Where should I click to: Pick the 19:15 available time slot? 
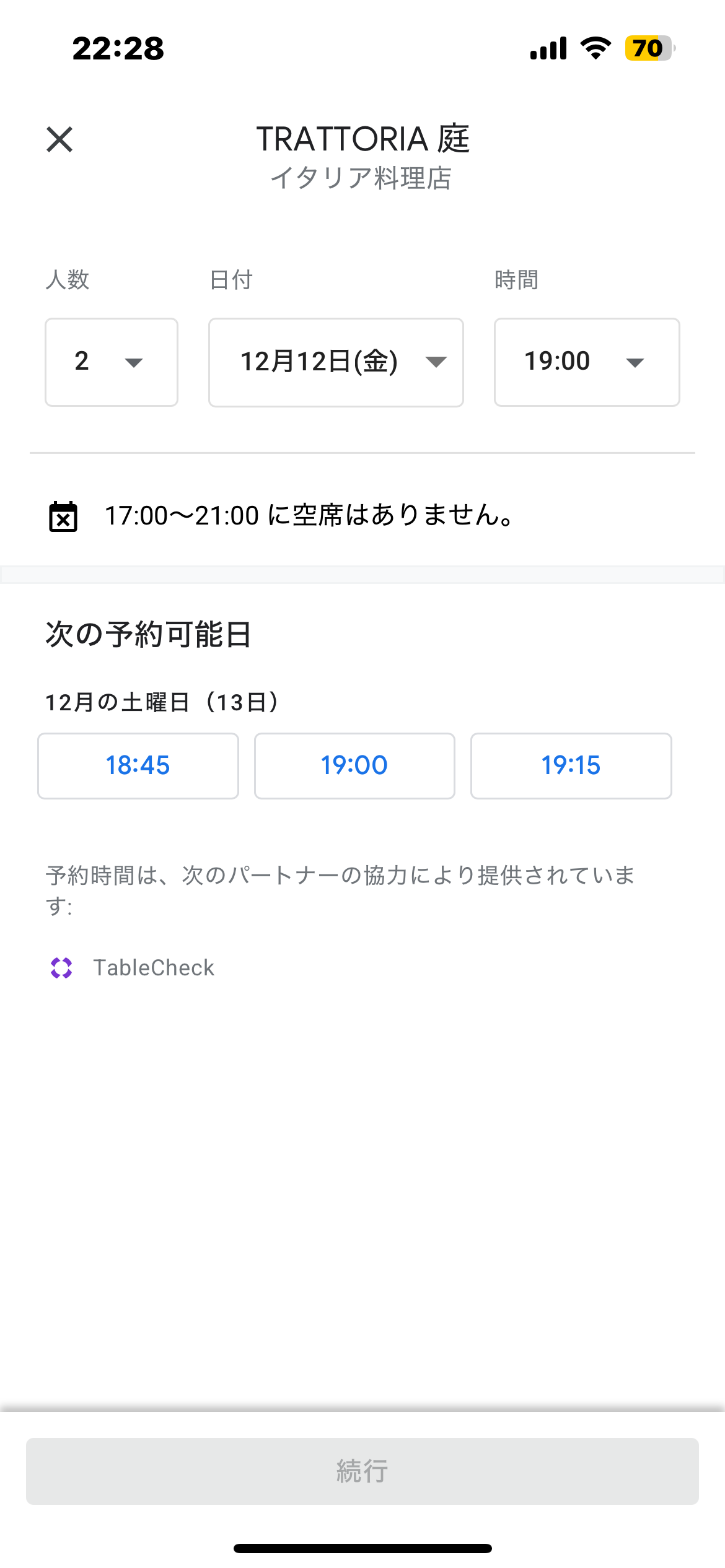pyautogui.click(x=571, y=766)
